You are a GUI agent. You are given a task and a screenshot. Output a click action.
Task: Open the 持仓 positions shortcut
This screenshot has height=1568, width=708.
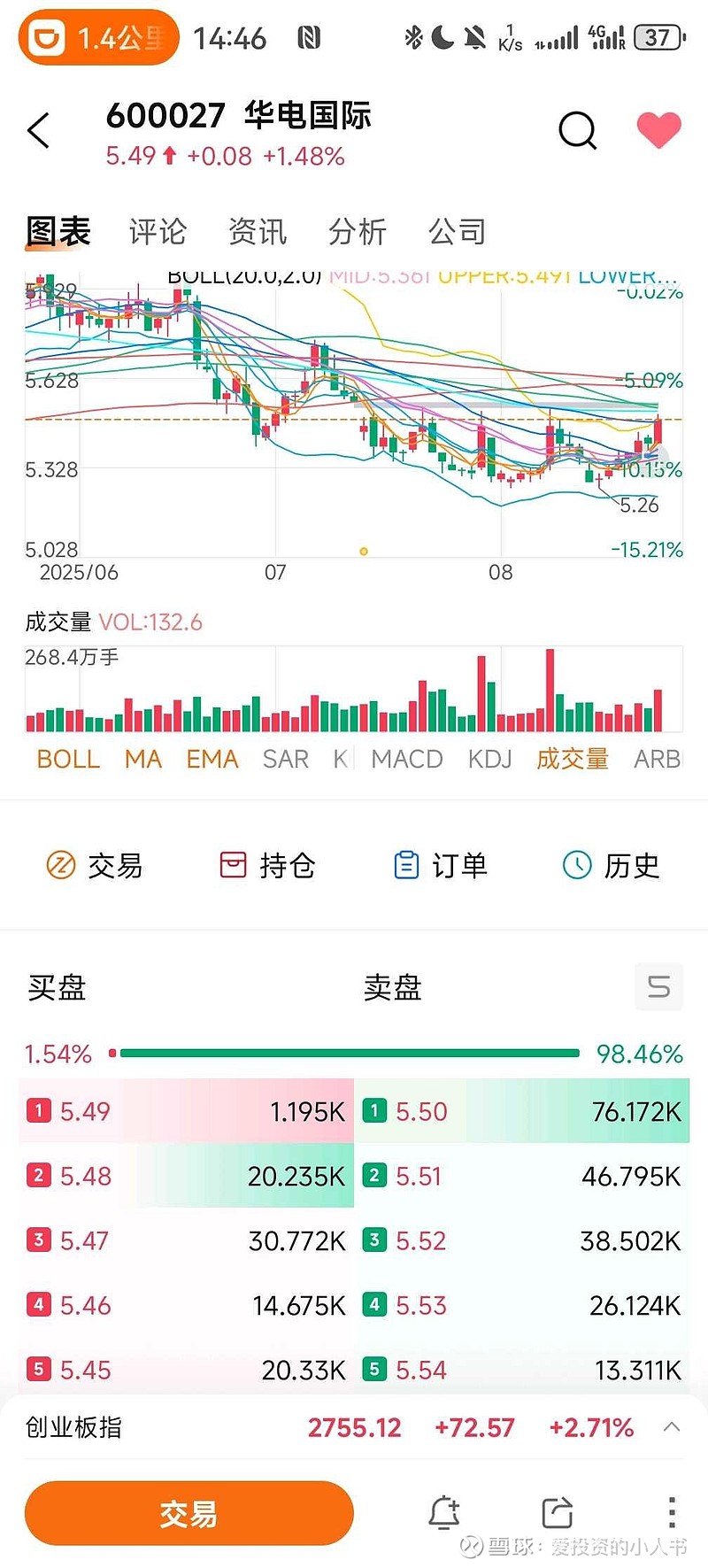pos(267,865)
